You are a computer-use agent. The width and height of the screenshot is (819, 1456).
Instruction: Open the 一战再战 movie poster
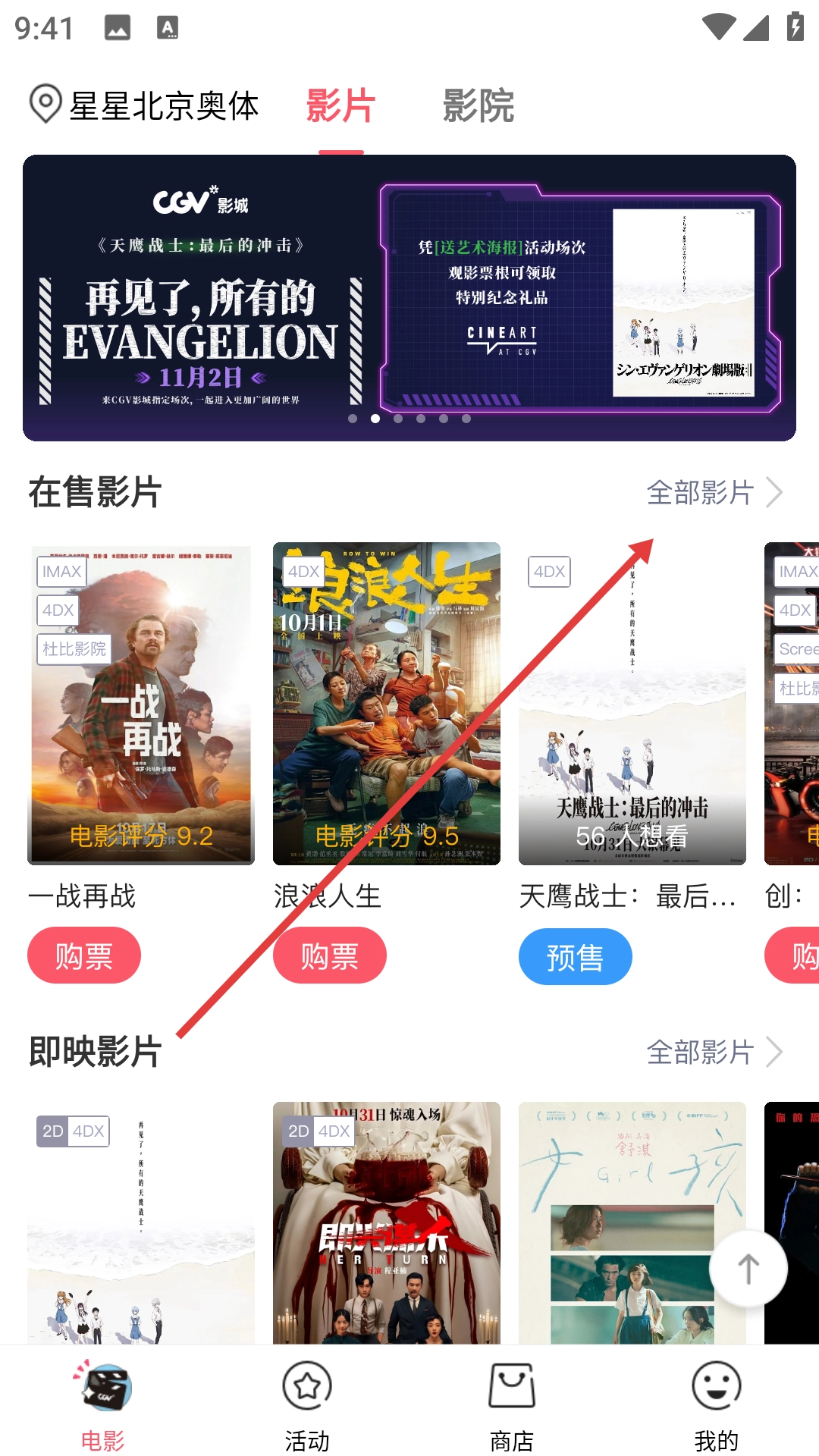pyautogui.click(x=141, y=704)
